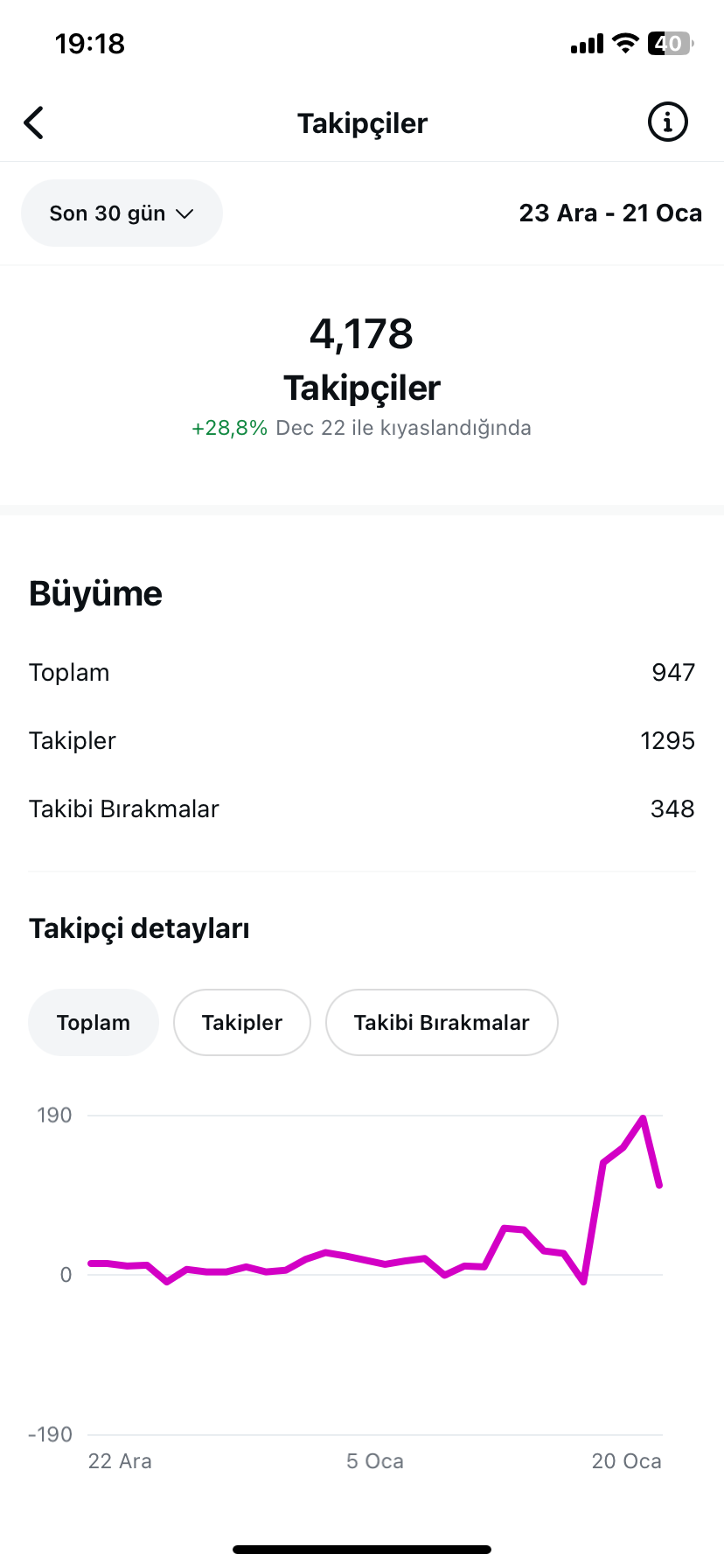Expand the Son 30 gün dropdown
The width and height of the screenshot is (724, 1568).
(122, 213)
